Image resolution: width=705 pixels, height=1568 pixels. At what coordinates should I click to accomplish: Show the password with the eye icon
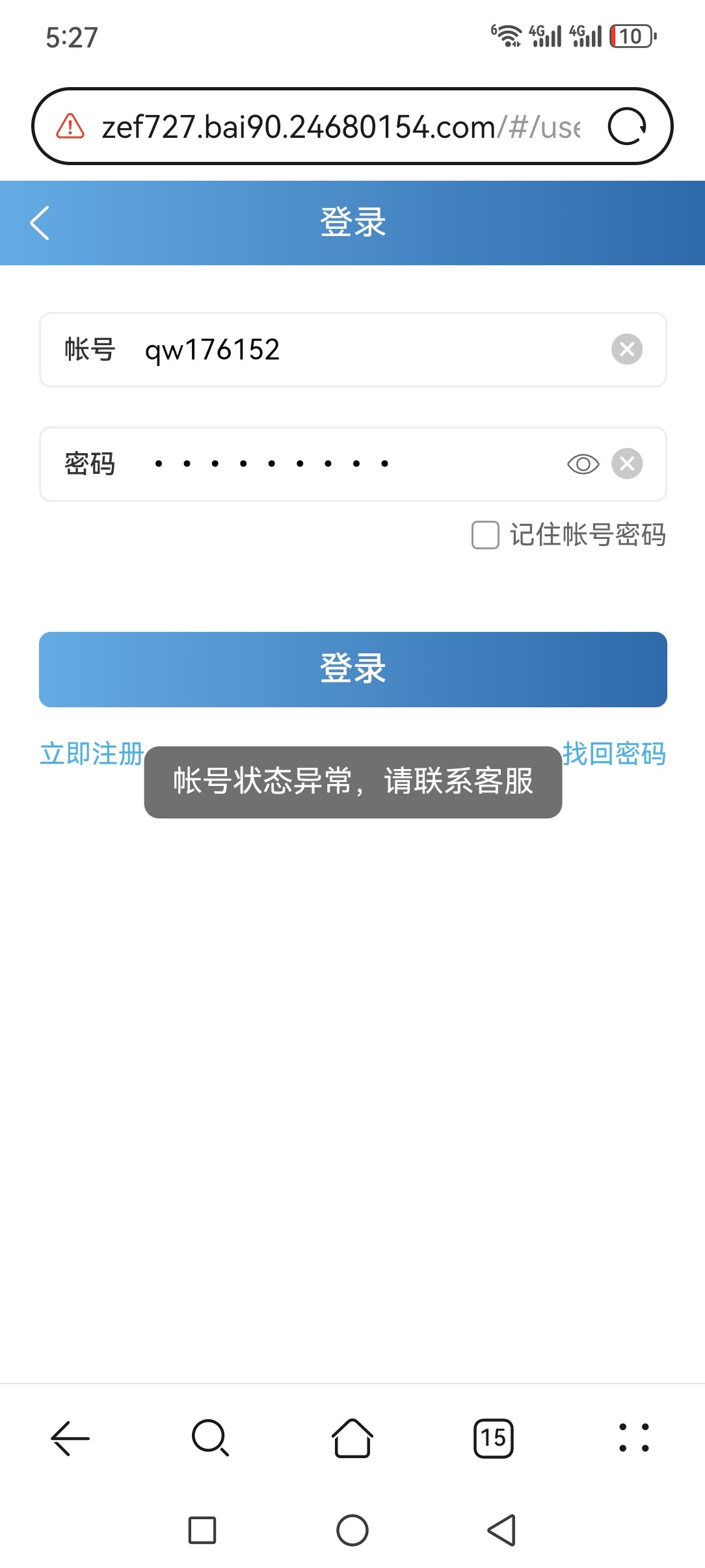(583, 464)
